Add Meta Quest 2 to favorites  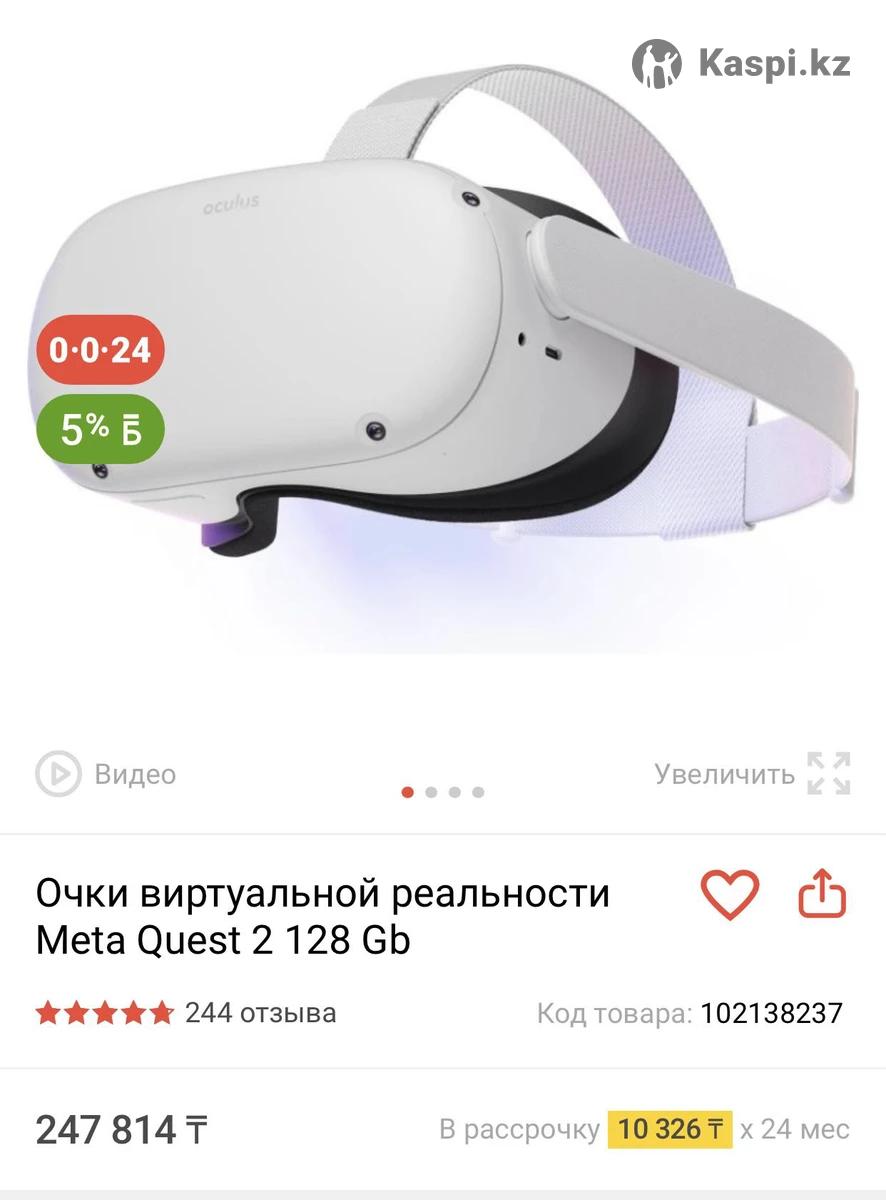(730, 893)
